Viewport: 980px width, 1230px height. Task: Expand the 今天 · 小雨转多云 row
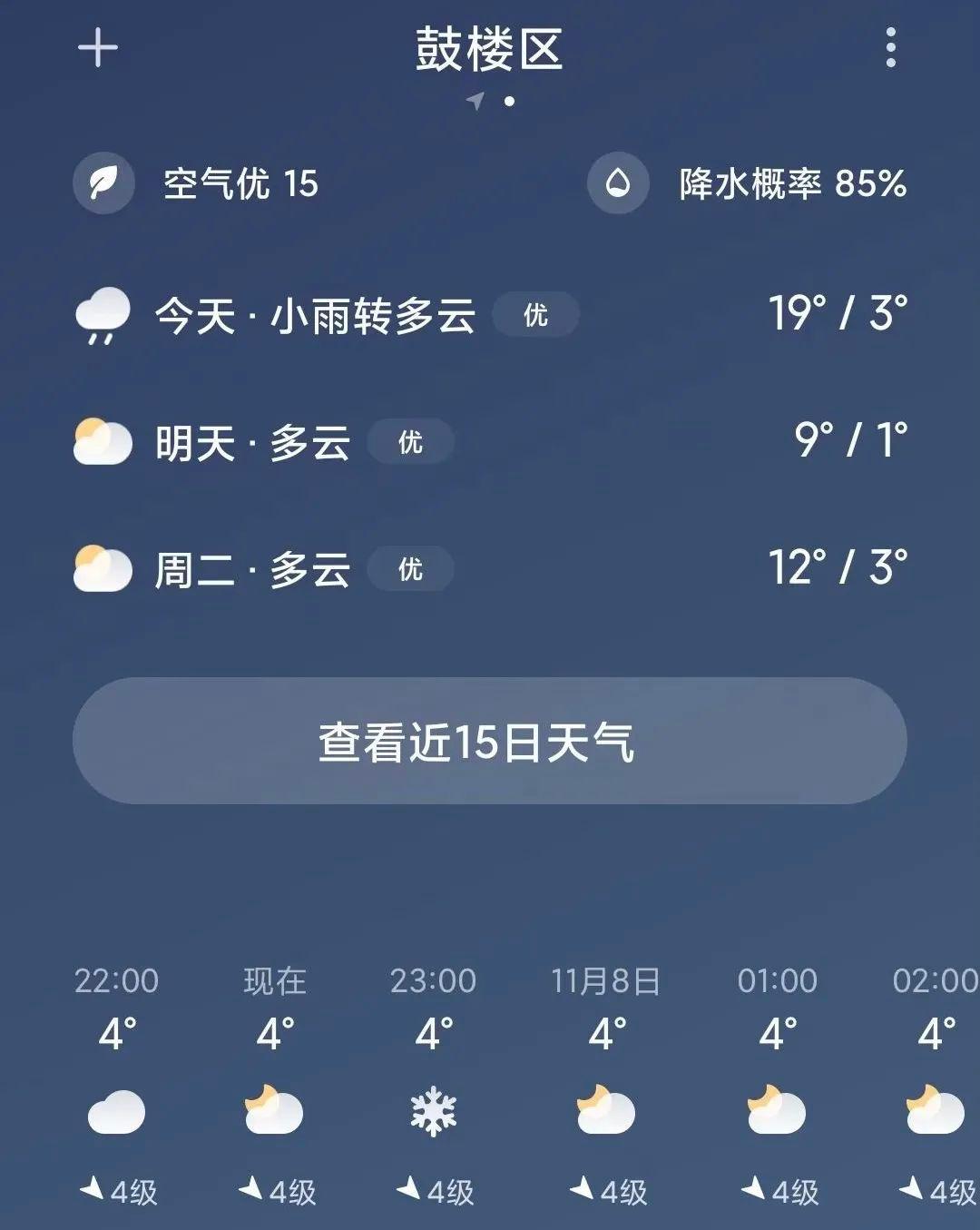point(490,315)
